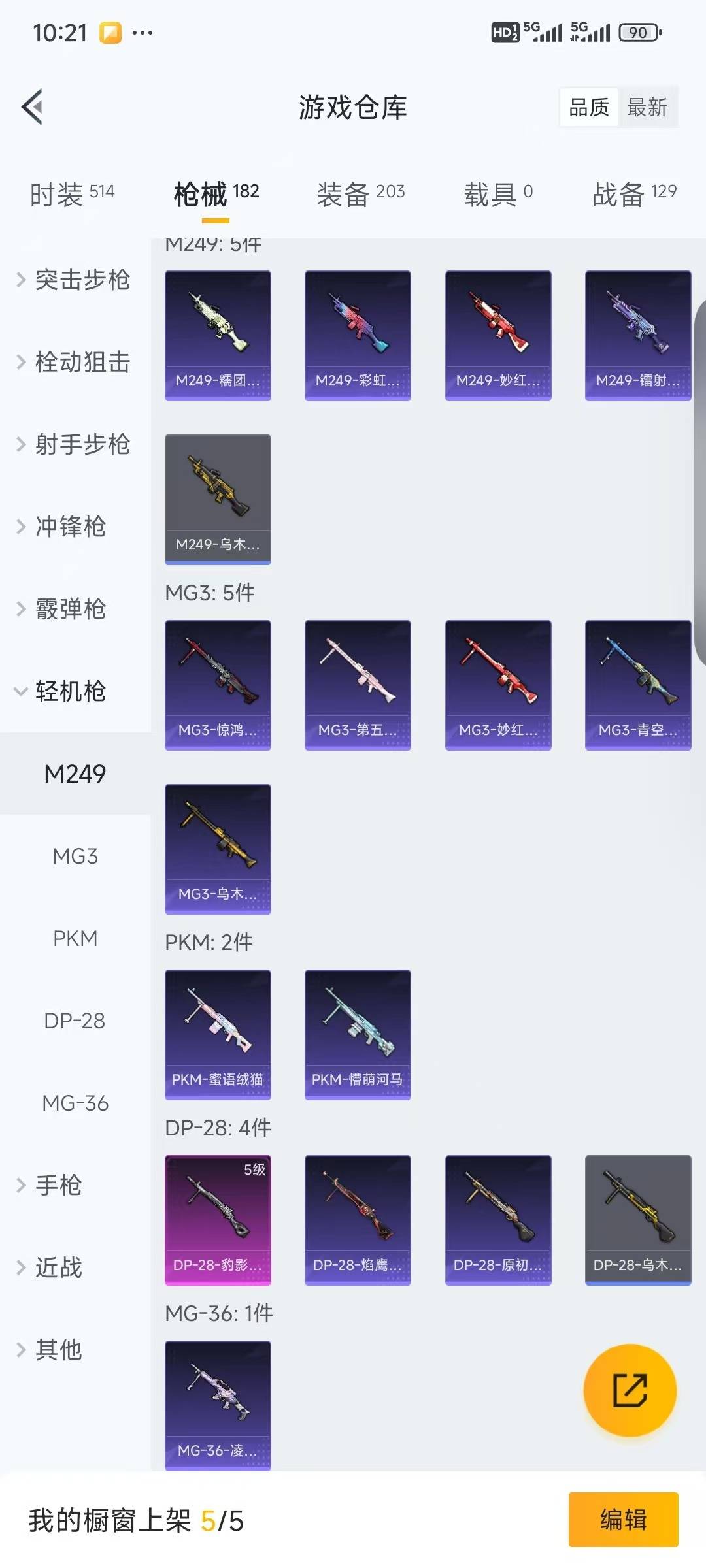706x1568 pixels.
Task: Go back using the top-left arrow
Action: click(x=33, y=106)
